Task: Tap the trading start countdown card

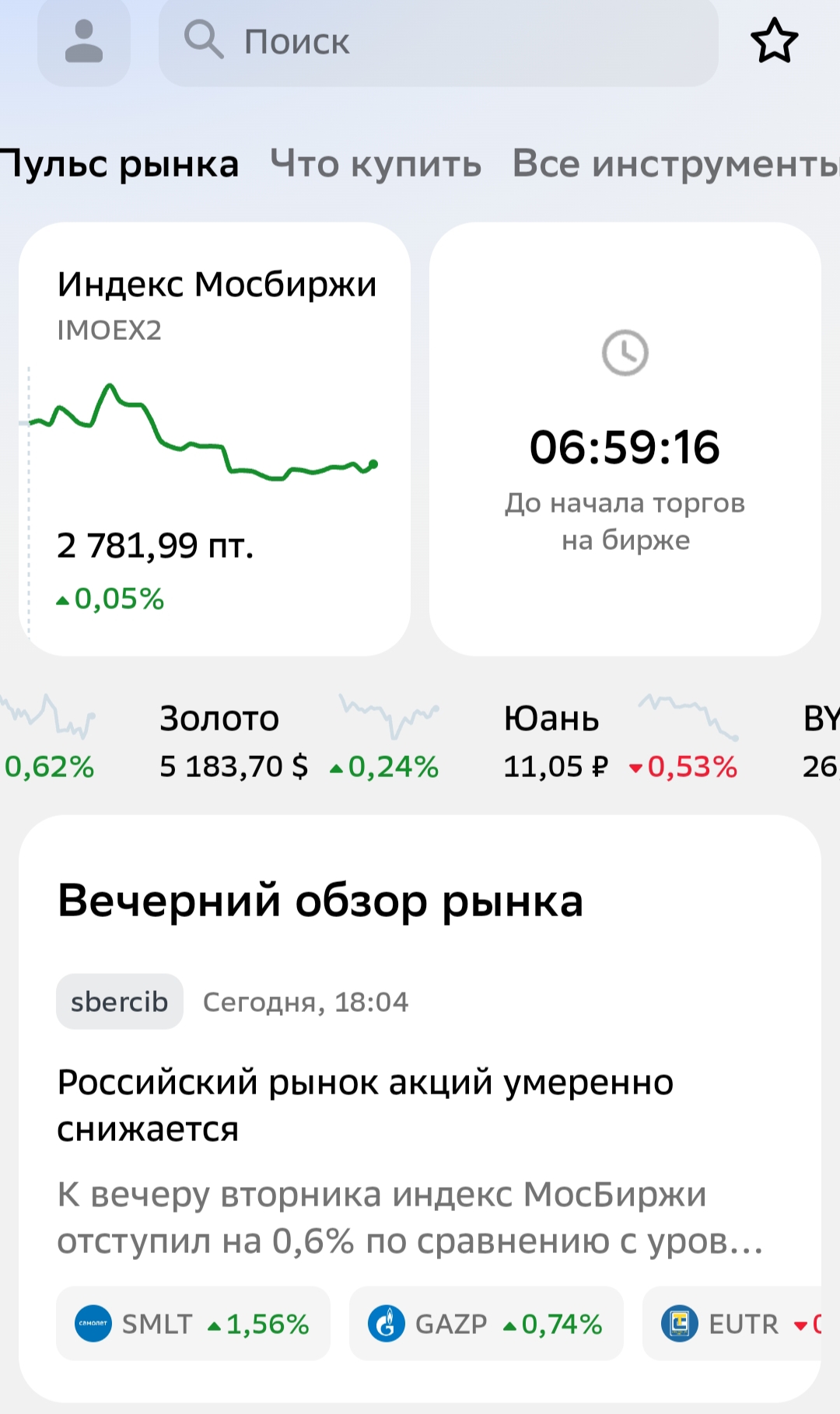Action: tap(625, 439)
